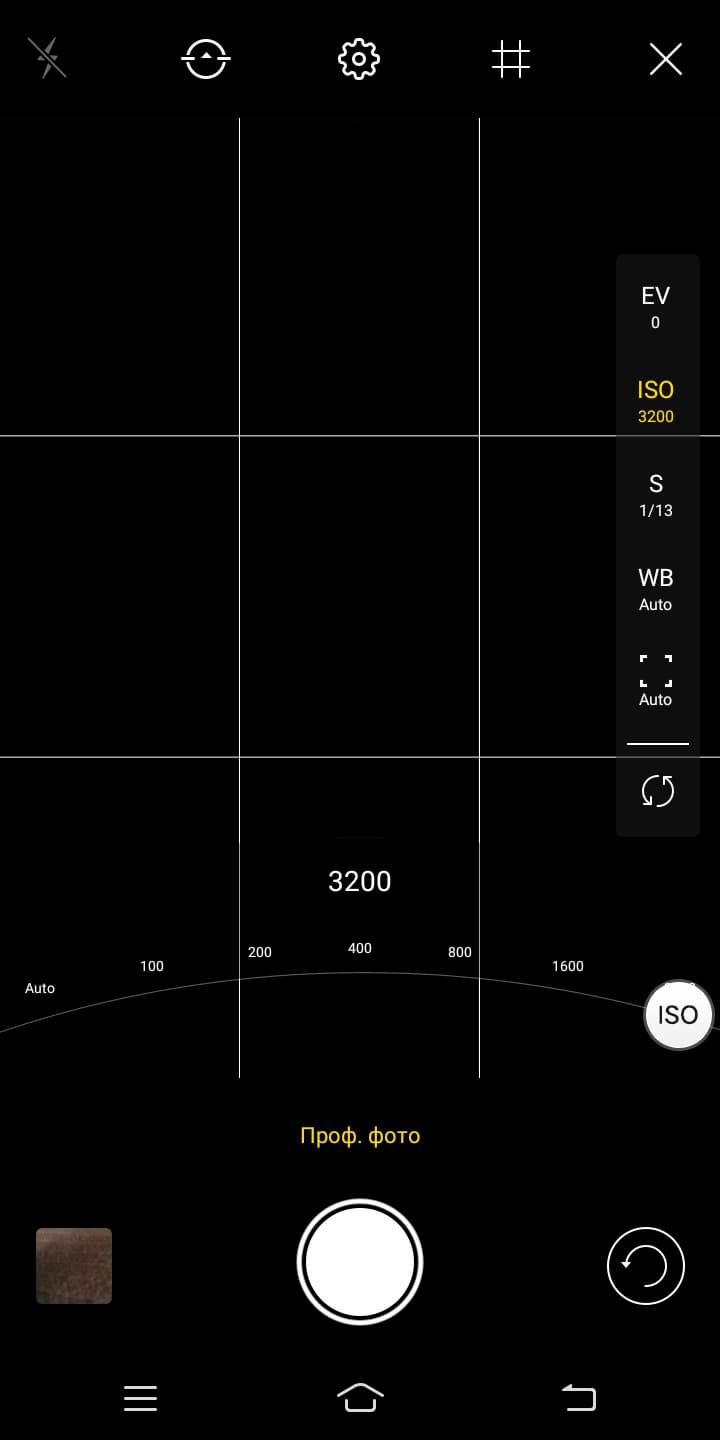Open the focus Auto setting
Screen dimensions: 720x1440
[x=656, y=680]
